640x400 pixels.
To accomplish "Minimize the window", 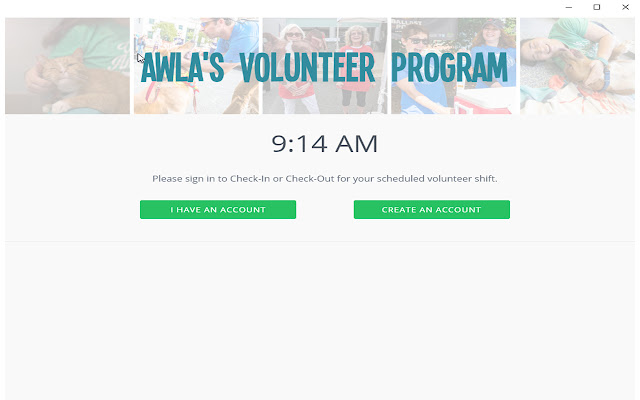I will click(569, 7).
